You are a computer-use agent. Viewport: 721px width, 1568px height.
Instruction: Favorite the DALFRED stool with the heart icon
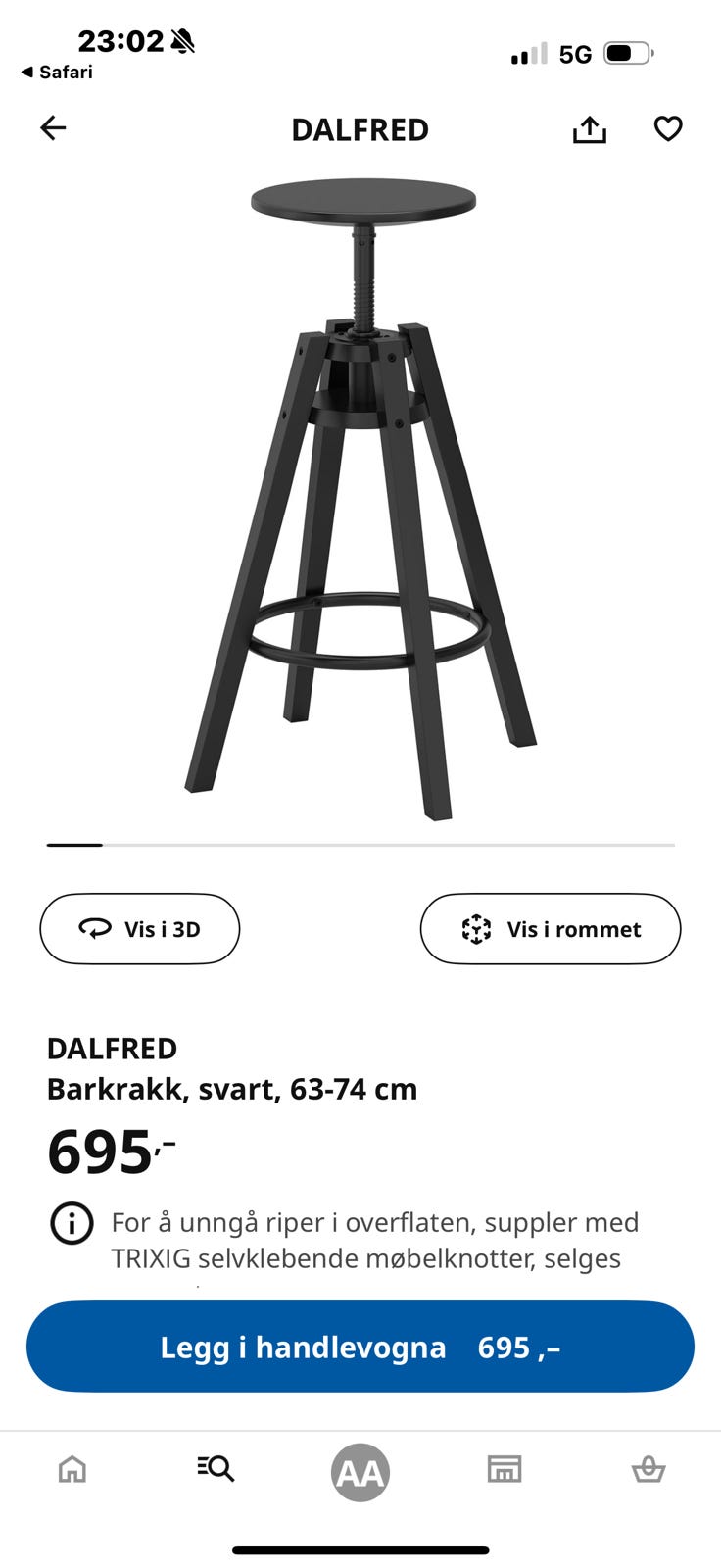coord(668,128)
